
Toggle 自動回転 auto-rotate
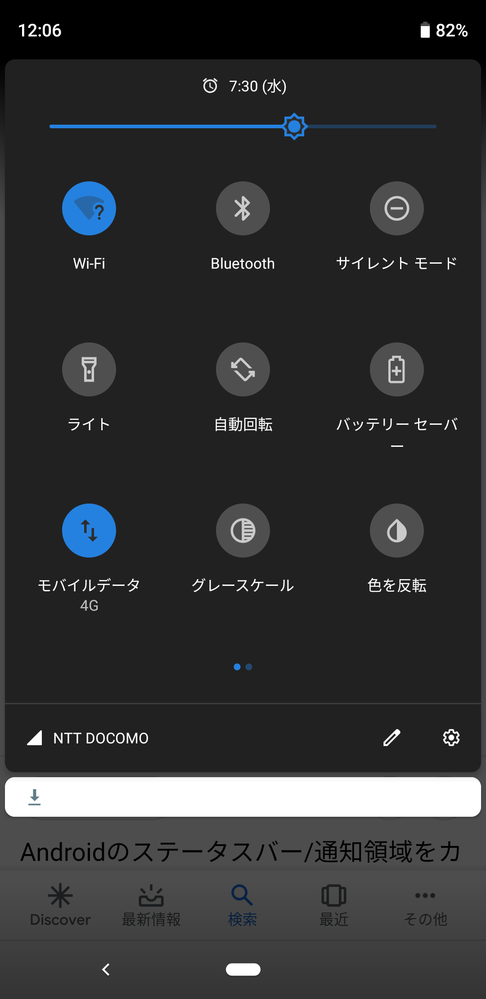[x=243, y=370]
